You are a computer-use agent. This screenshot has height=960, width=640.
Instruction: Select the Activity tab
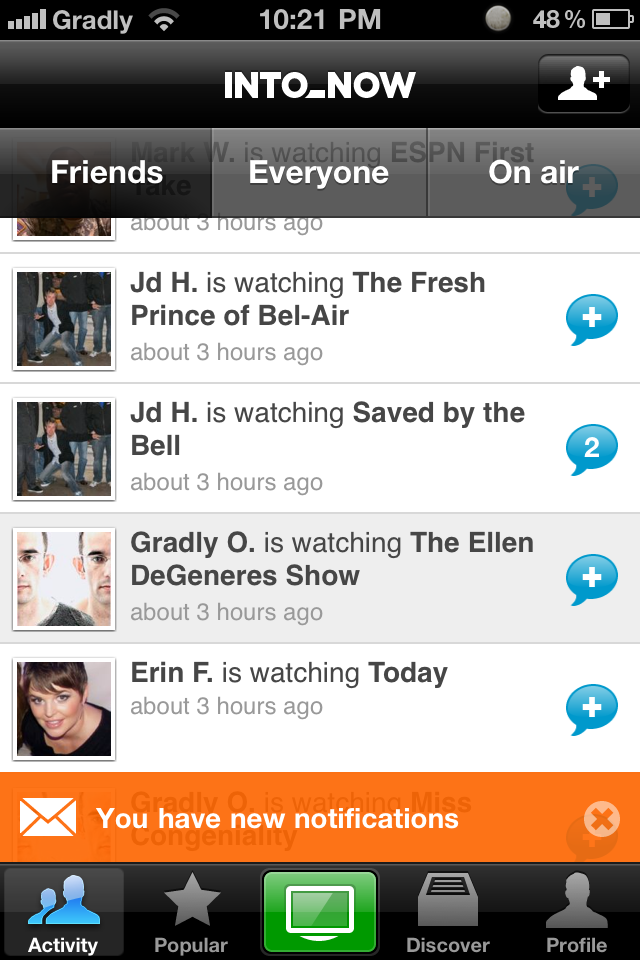point(63,914)
